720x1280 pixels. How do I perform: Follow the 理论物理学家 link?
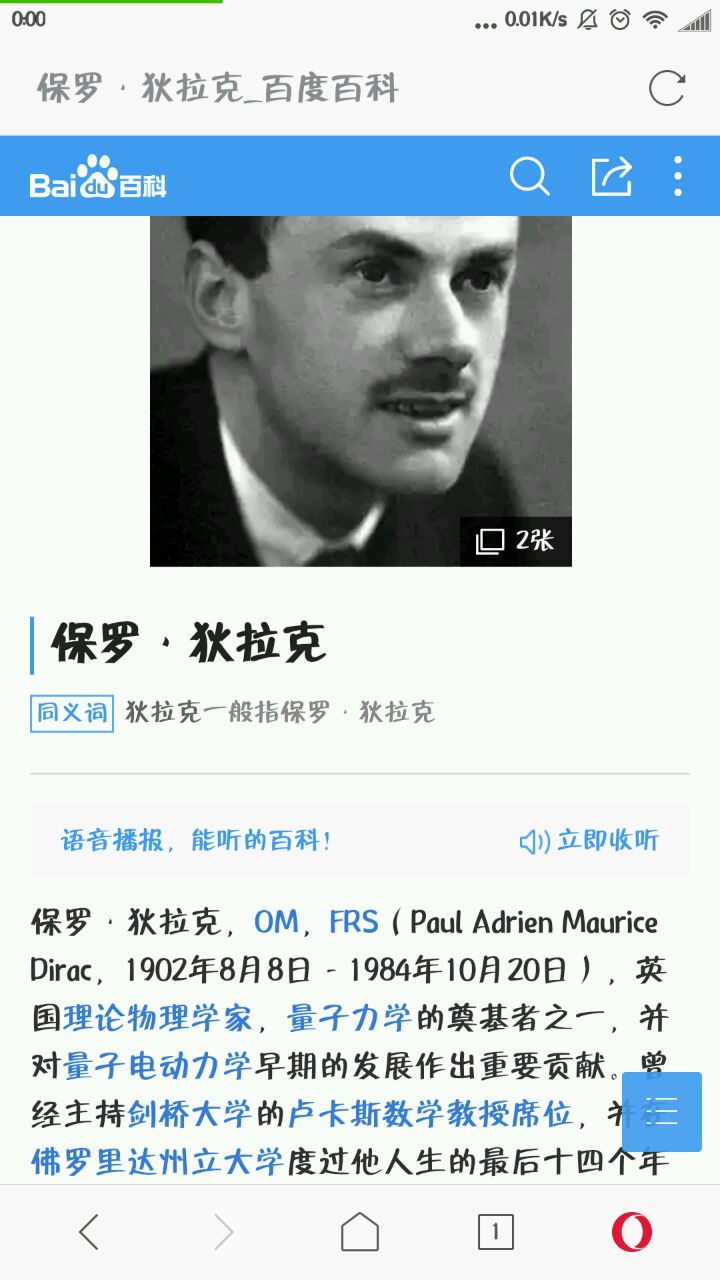pos(157,1019)
